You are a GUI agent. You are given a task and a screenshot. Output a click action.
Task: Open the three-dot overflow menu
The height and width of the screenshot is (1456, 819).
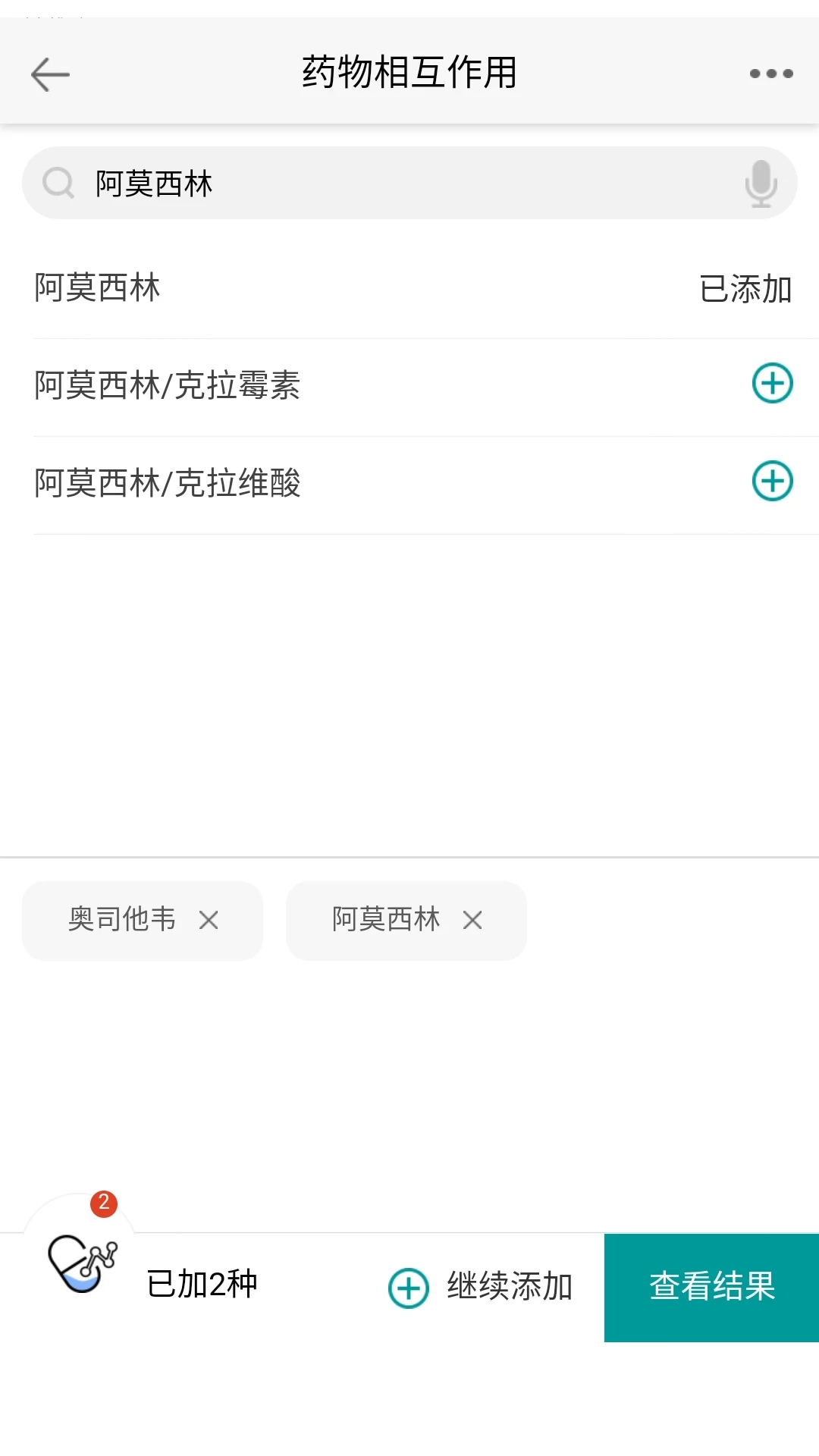(770, 74)
